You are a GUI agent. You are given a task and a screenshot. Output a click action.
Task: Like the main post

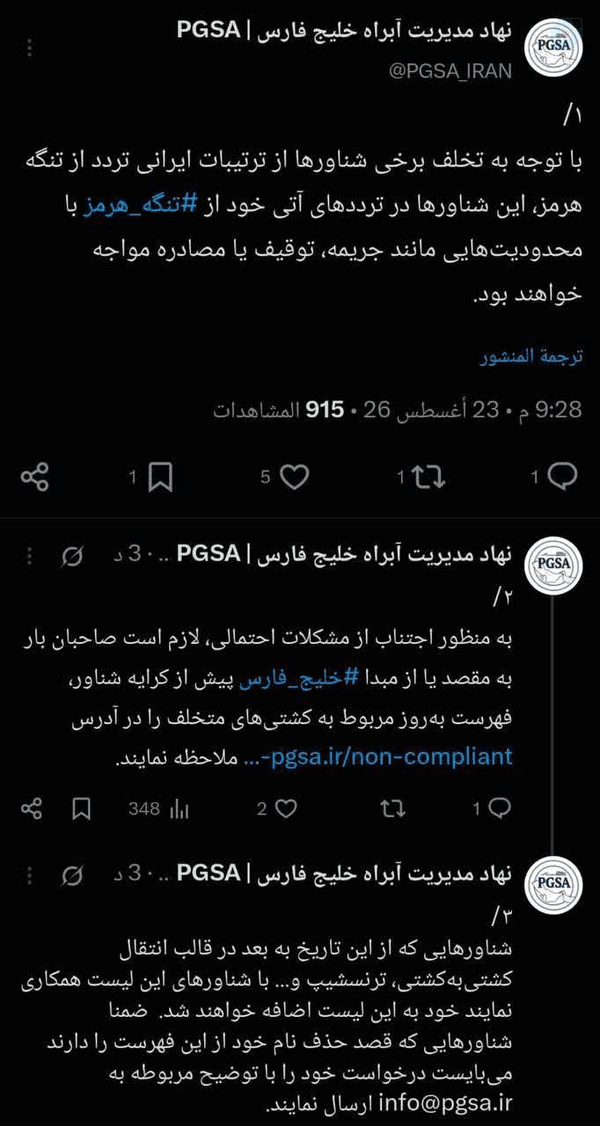(x=286, y=478)
